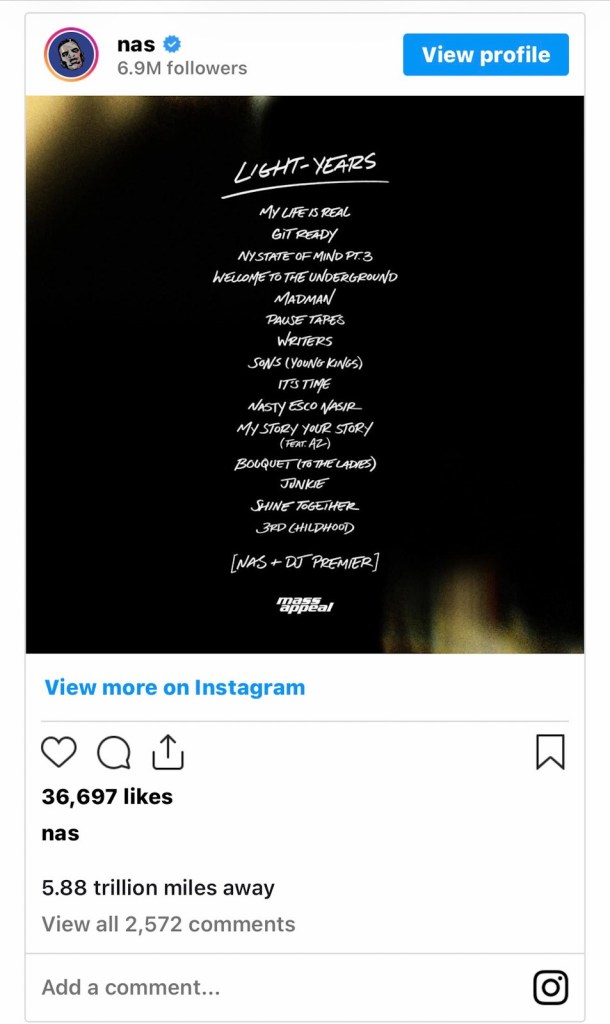Open the comment bubble icon

pos(113,752)
